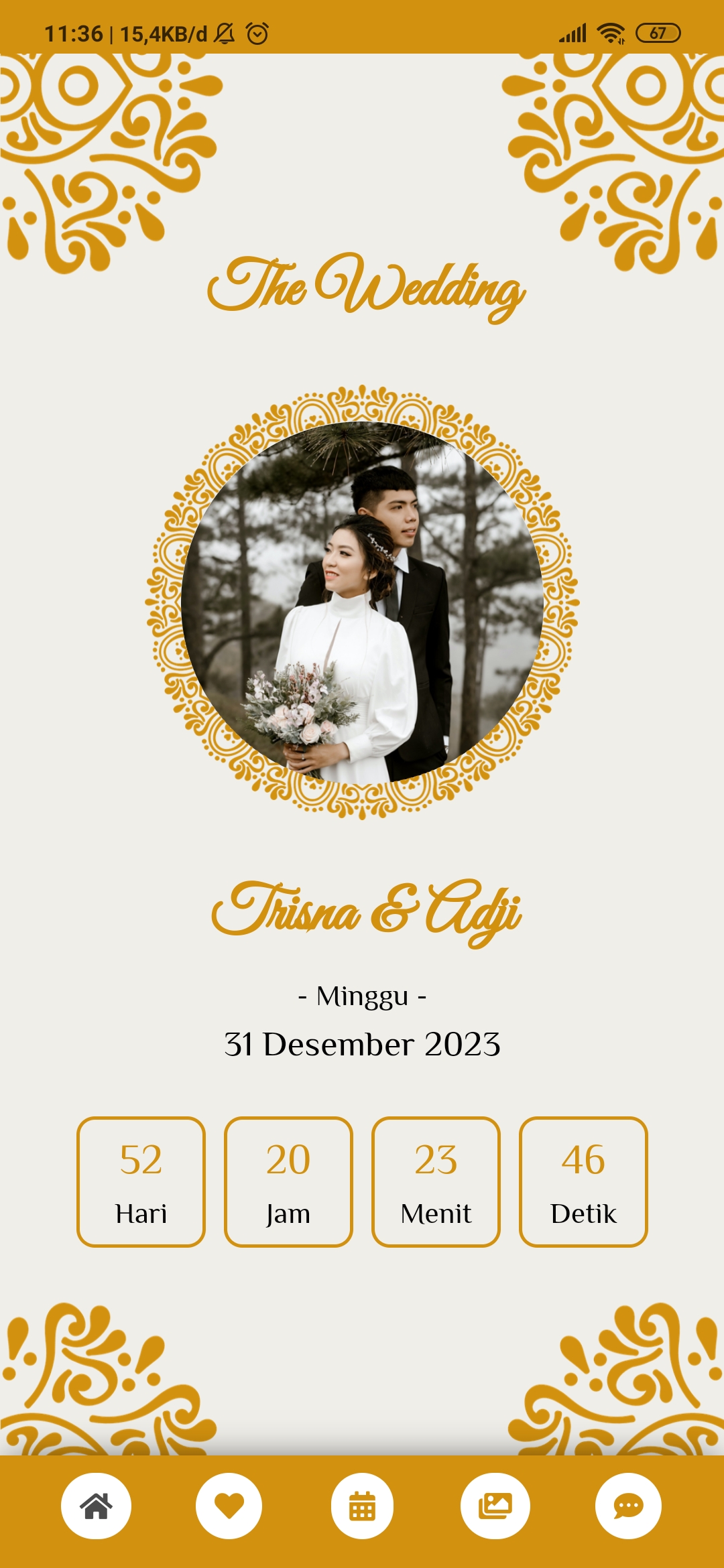724x1568 pixels.
Task: Open the messages and wishes section
Action: (628, 1506)
